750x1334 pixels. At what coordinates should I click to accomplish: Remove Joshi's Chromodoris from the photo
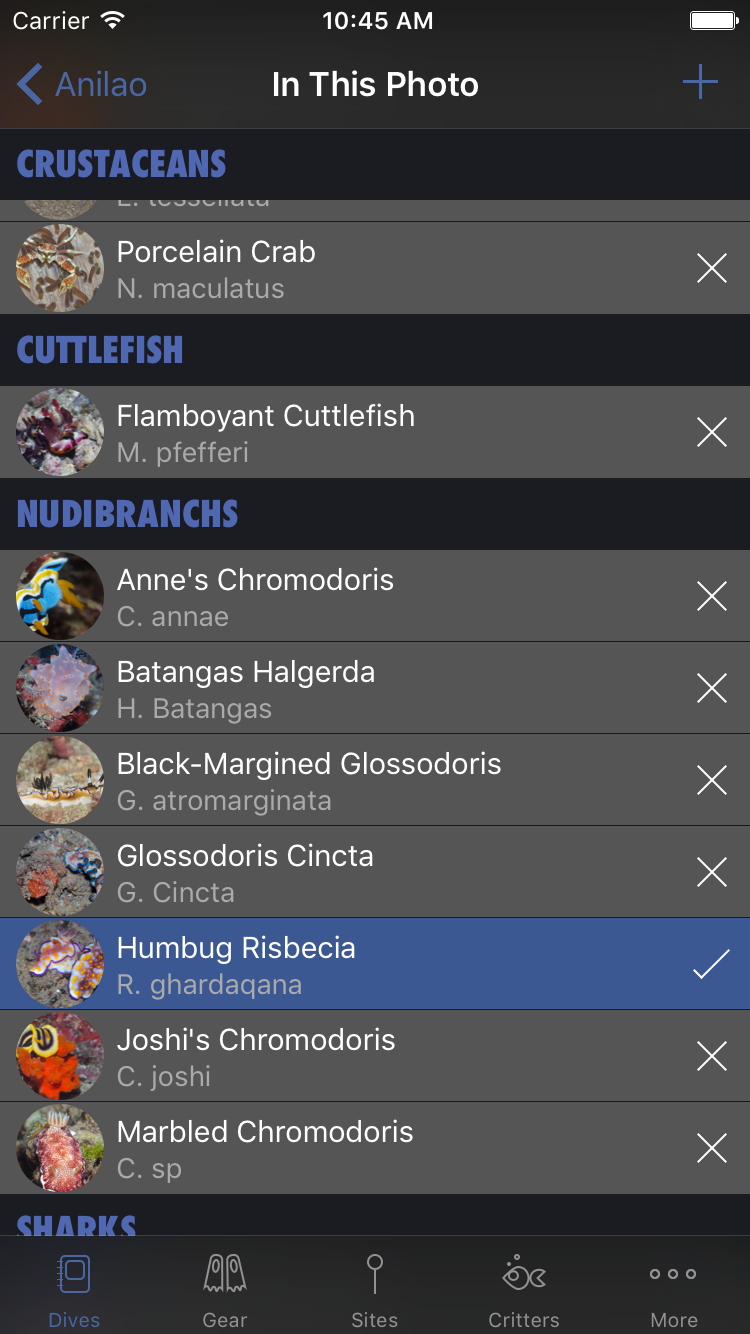(711, 1056)
